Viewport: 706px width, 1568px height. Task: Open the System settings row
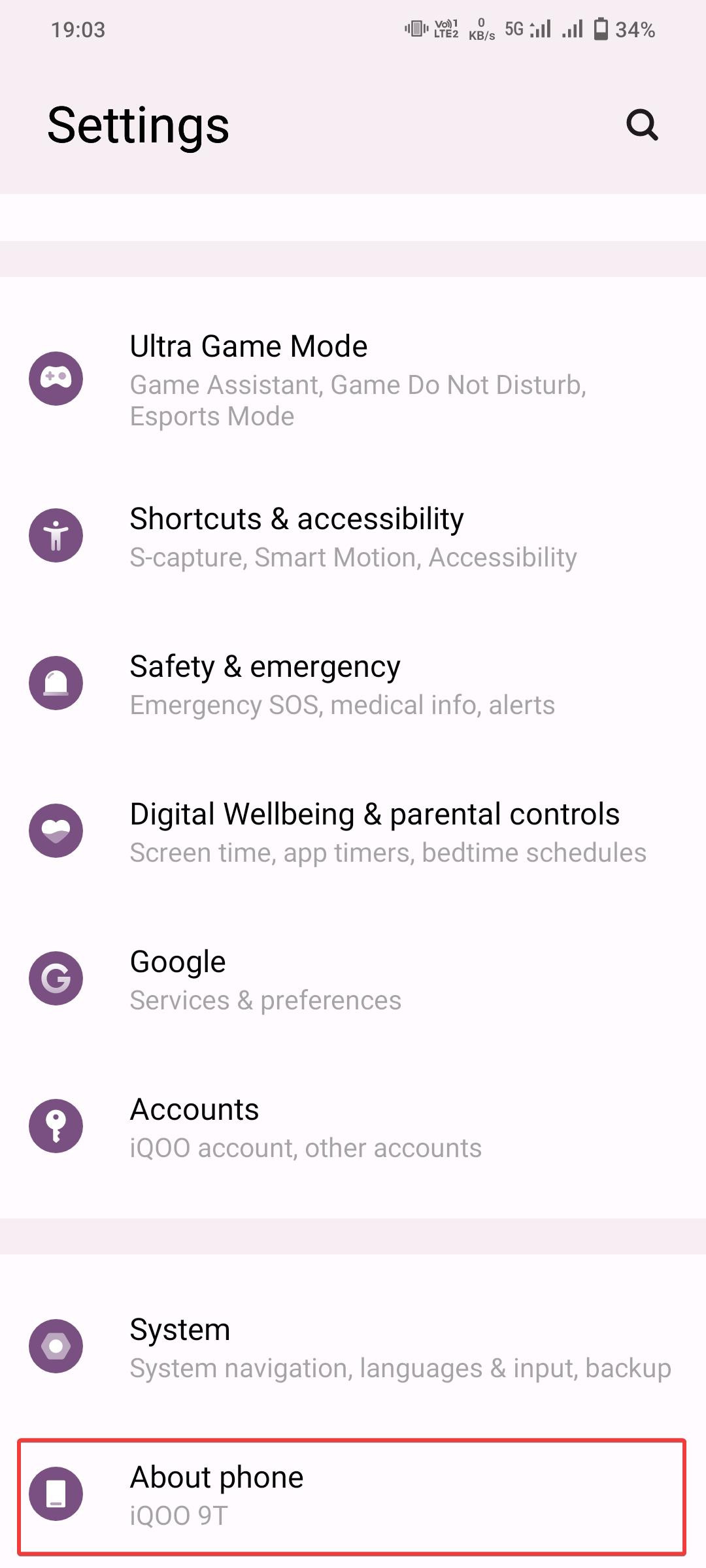(353, 1347)
